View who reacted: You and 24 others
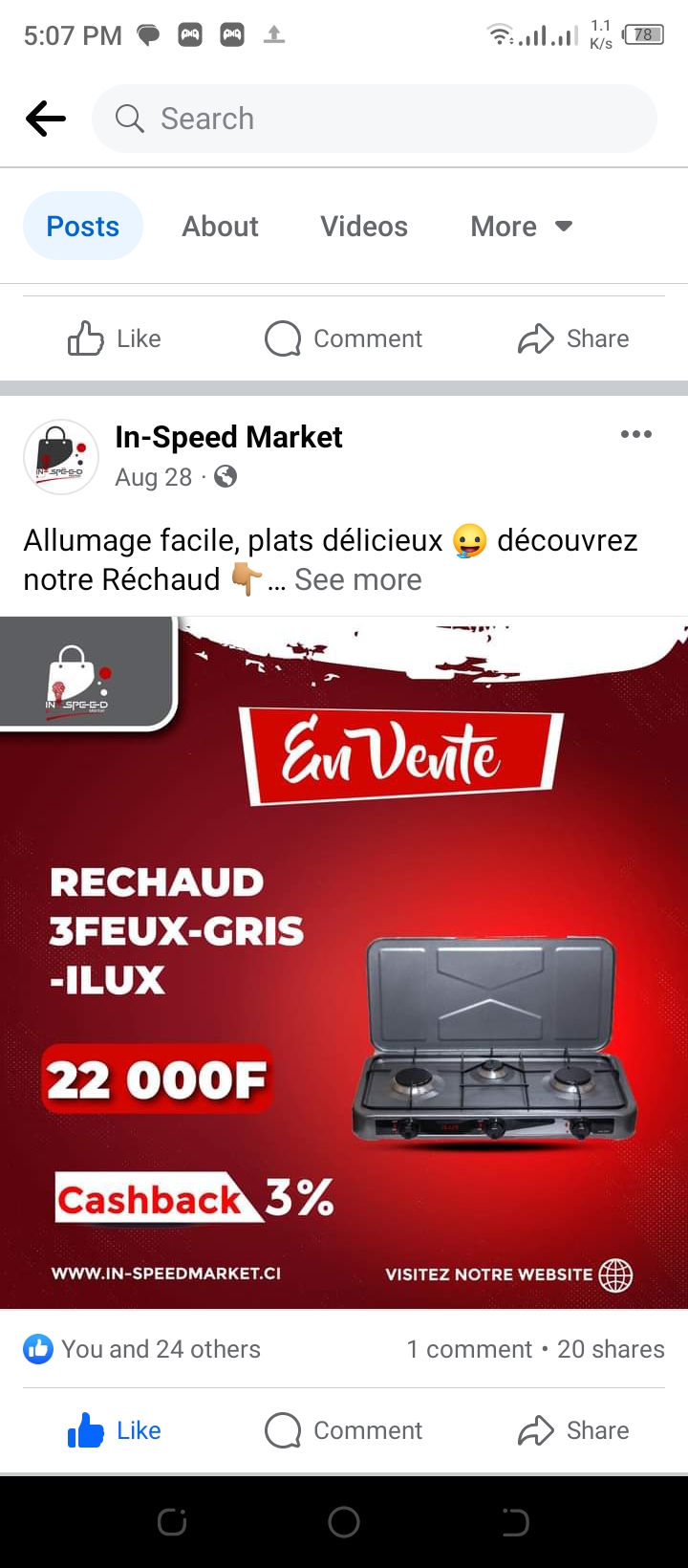Viewport: 688px width, 1568px height. tap(142, 1349)
